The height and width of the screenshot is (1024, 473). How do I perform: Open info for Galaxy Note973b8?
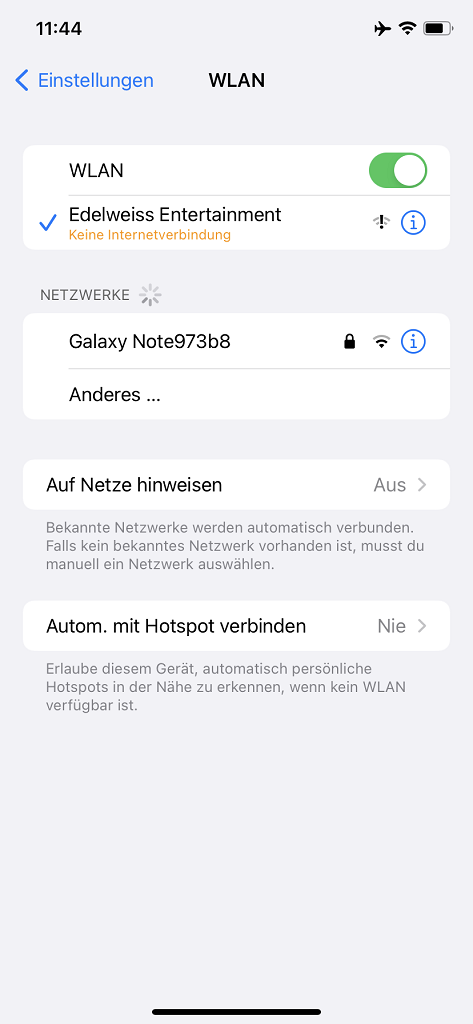click(x=413, y=341)
